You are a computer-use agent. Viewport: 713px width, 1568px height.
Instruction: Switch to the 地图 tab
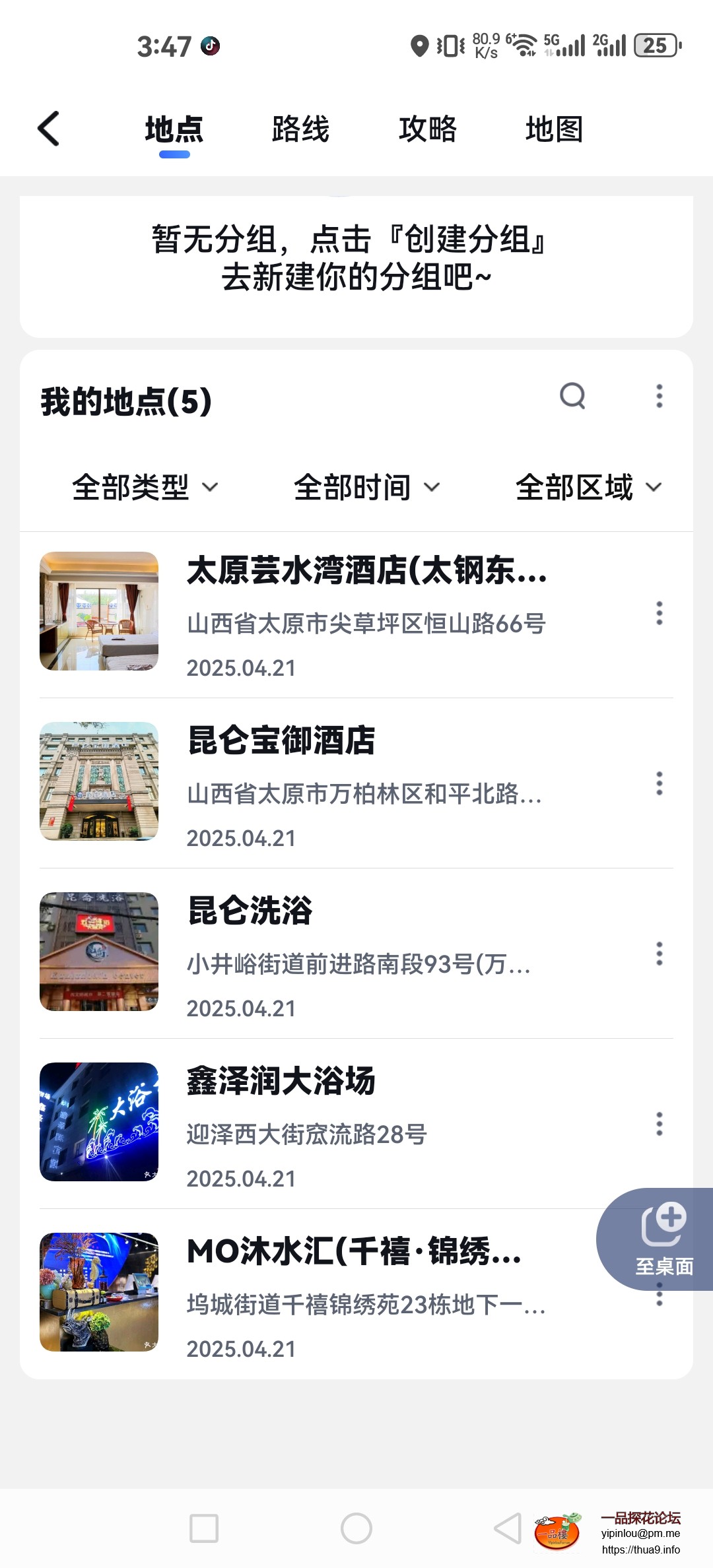[555, 129]
